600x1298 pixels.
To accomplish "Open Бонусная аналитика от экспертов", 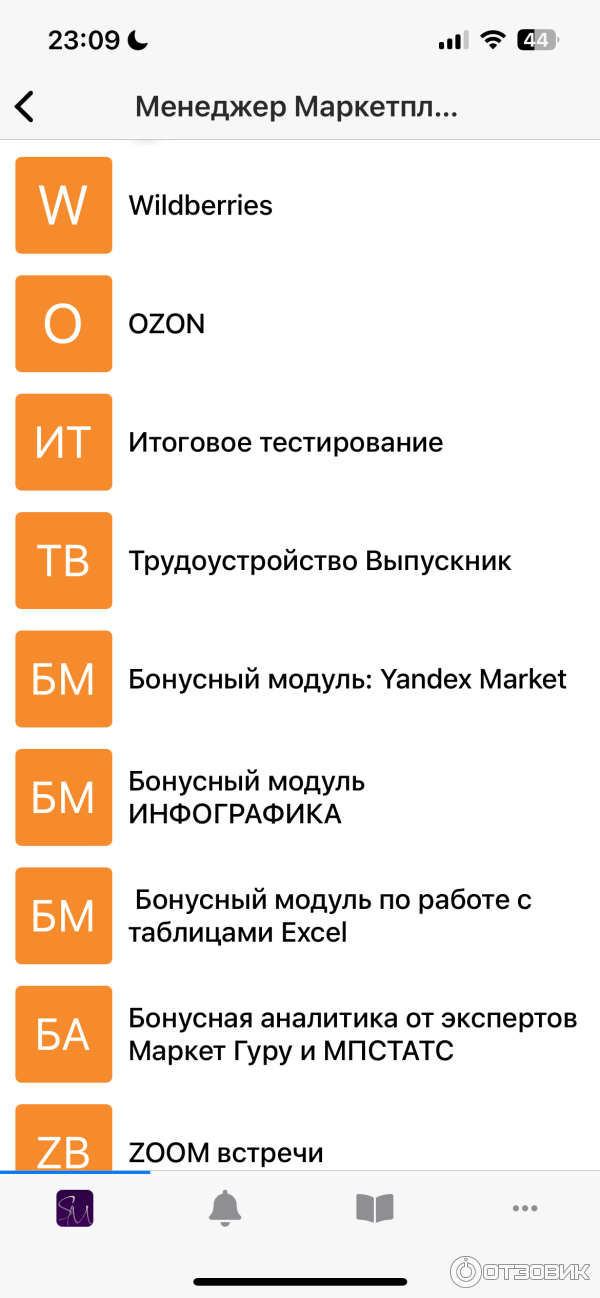I will (352, 1034).
